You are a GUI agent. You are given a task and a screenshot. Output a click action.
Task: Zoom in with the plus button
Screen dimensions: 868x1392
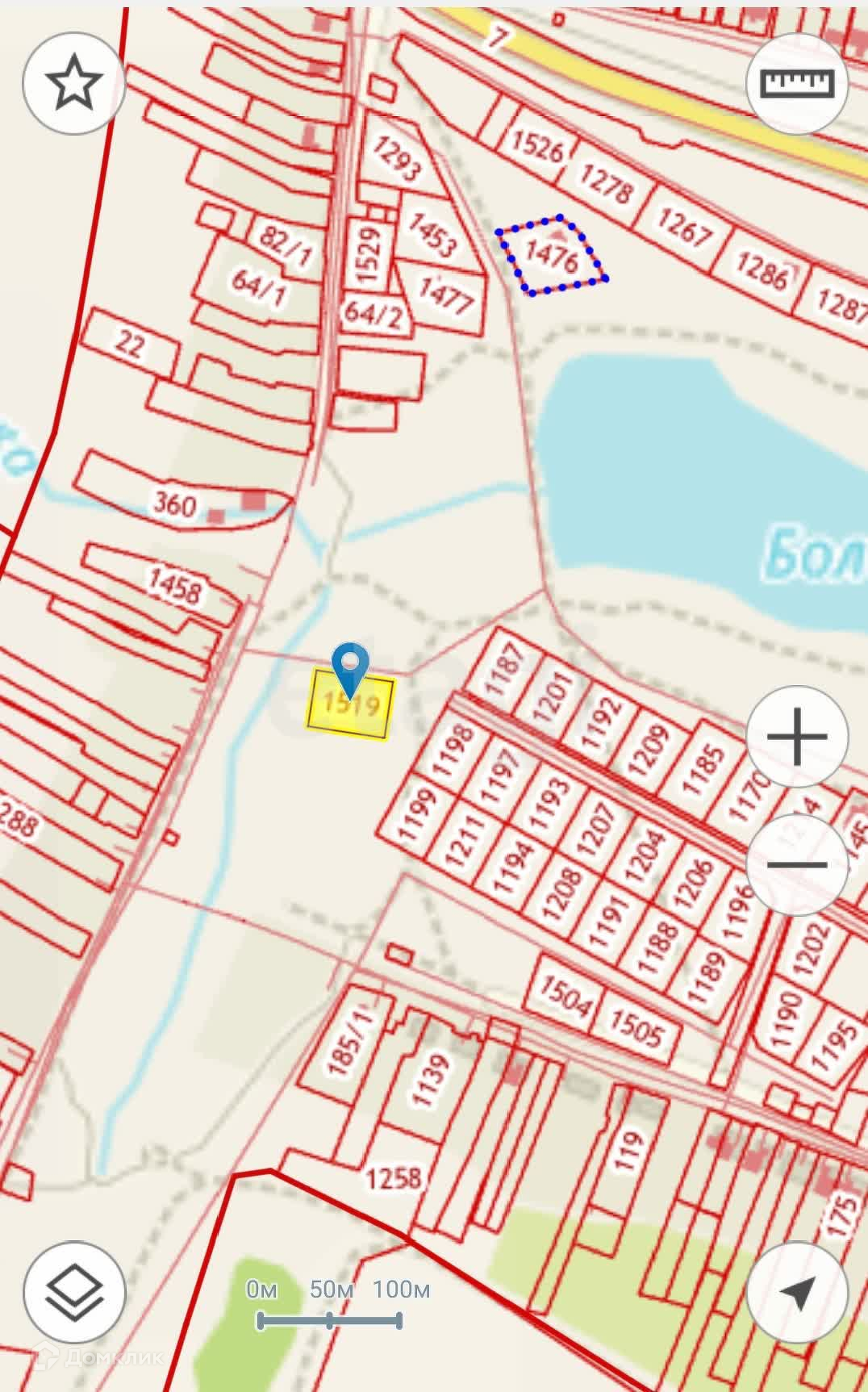tap(797, 736)
